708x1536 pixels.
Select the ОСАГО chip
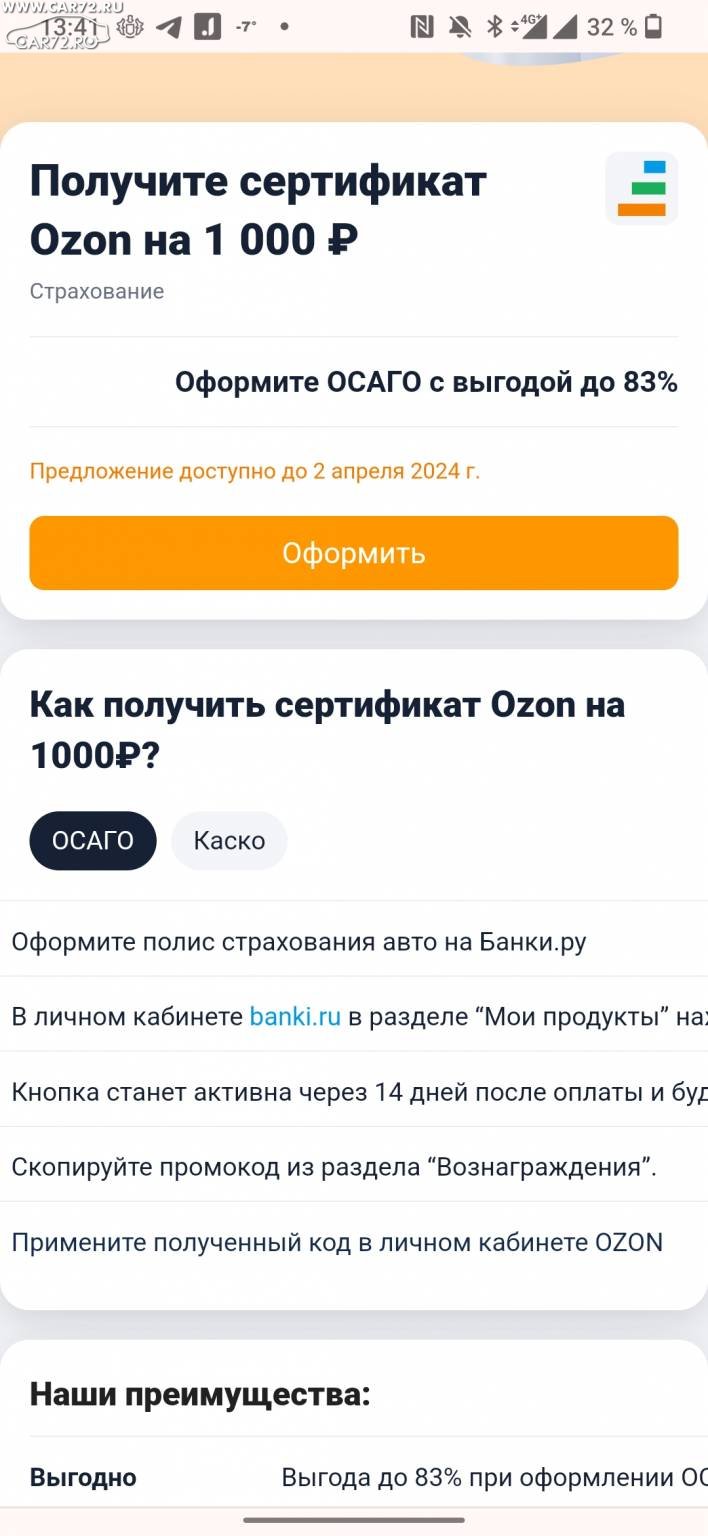coord(93,841)
